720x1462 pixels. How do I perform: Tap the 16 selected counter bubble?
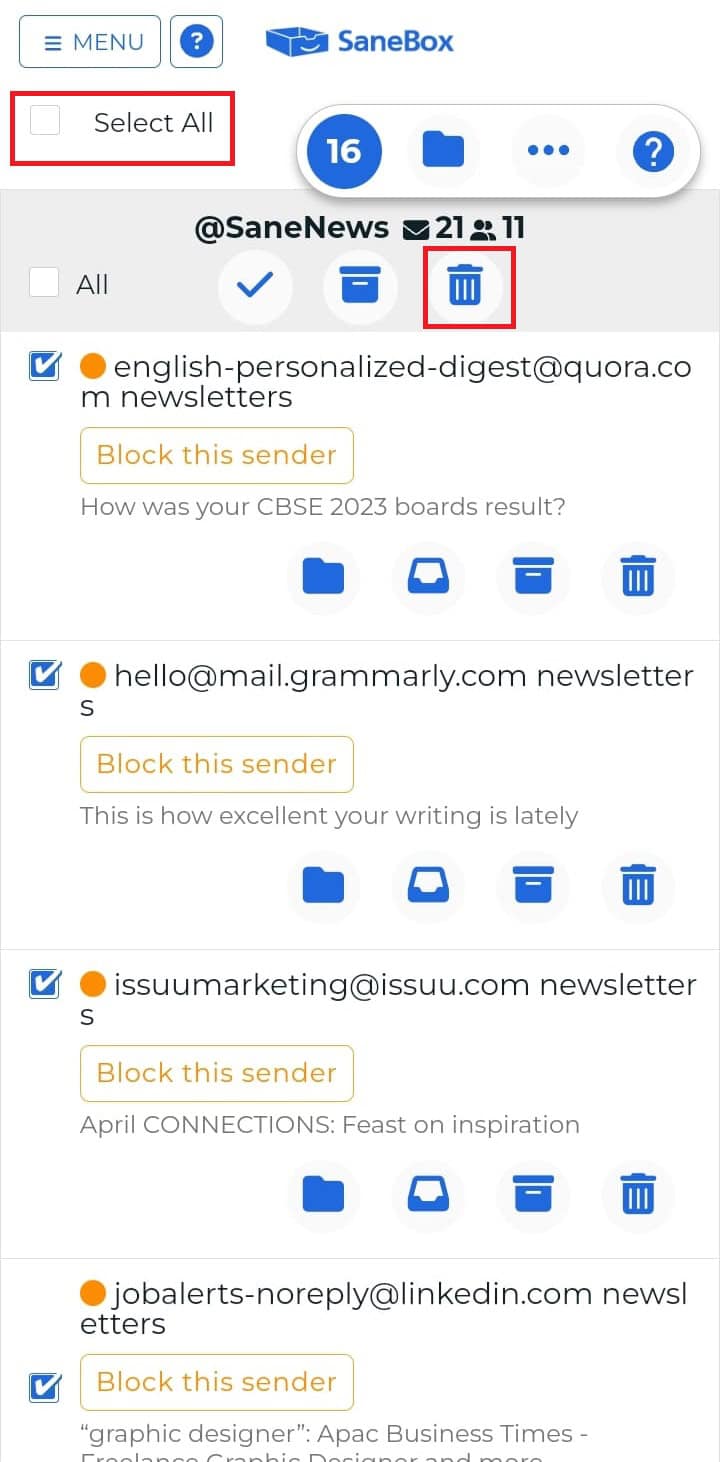(344, 152)
